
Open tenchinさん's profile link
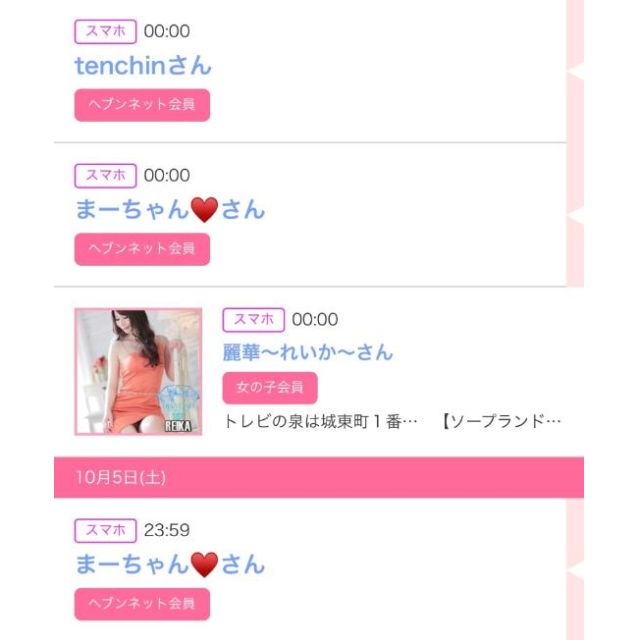pos(143,66)
